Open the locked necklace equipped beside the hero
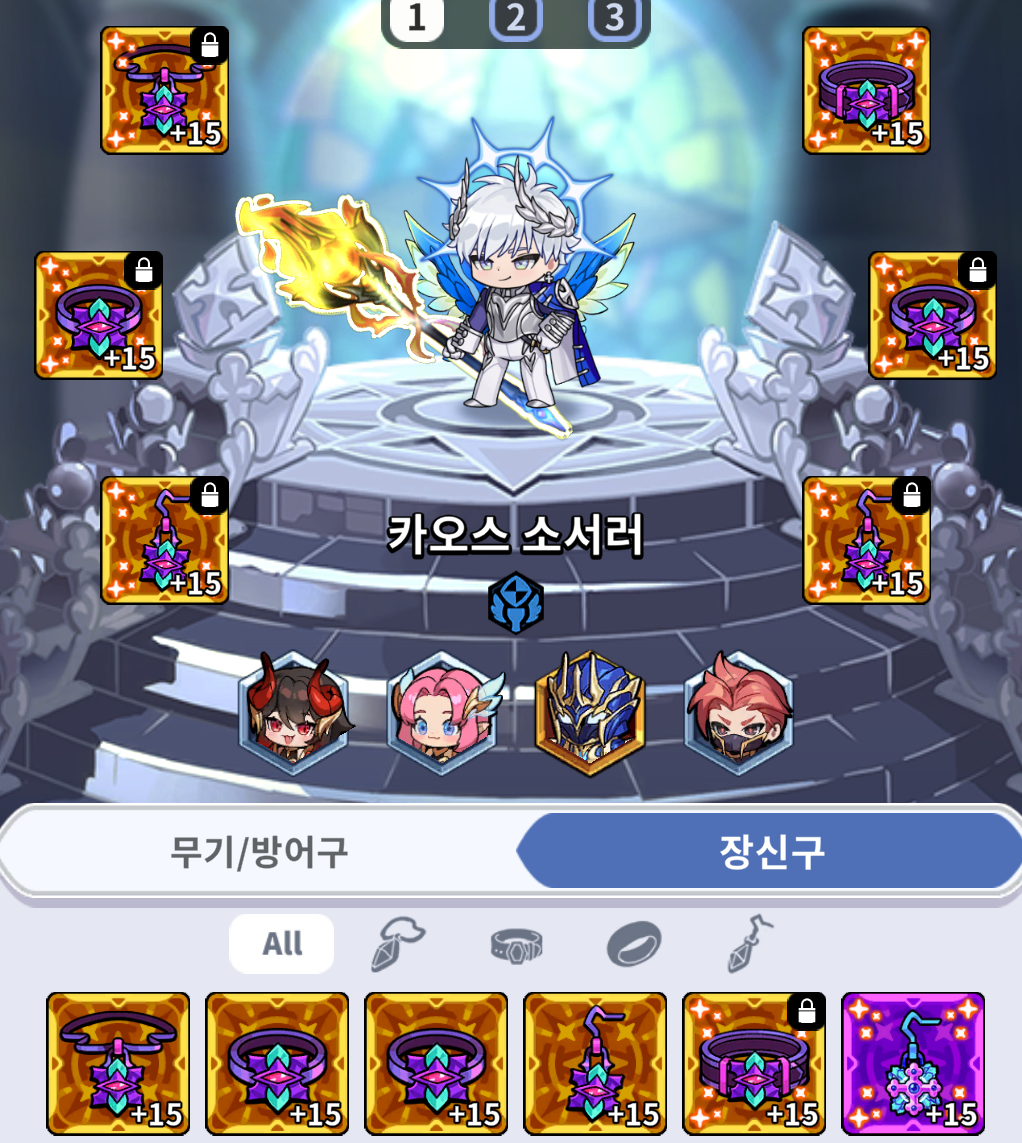The width and height of the screenshot is (1022, 1143). [x=165, y=90]
